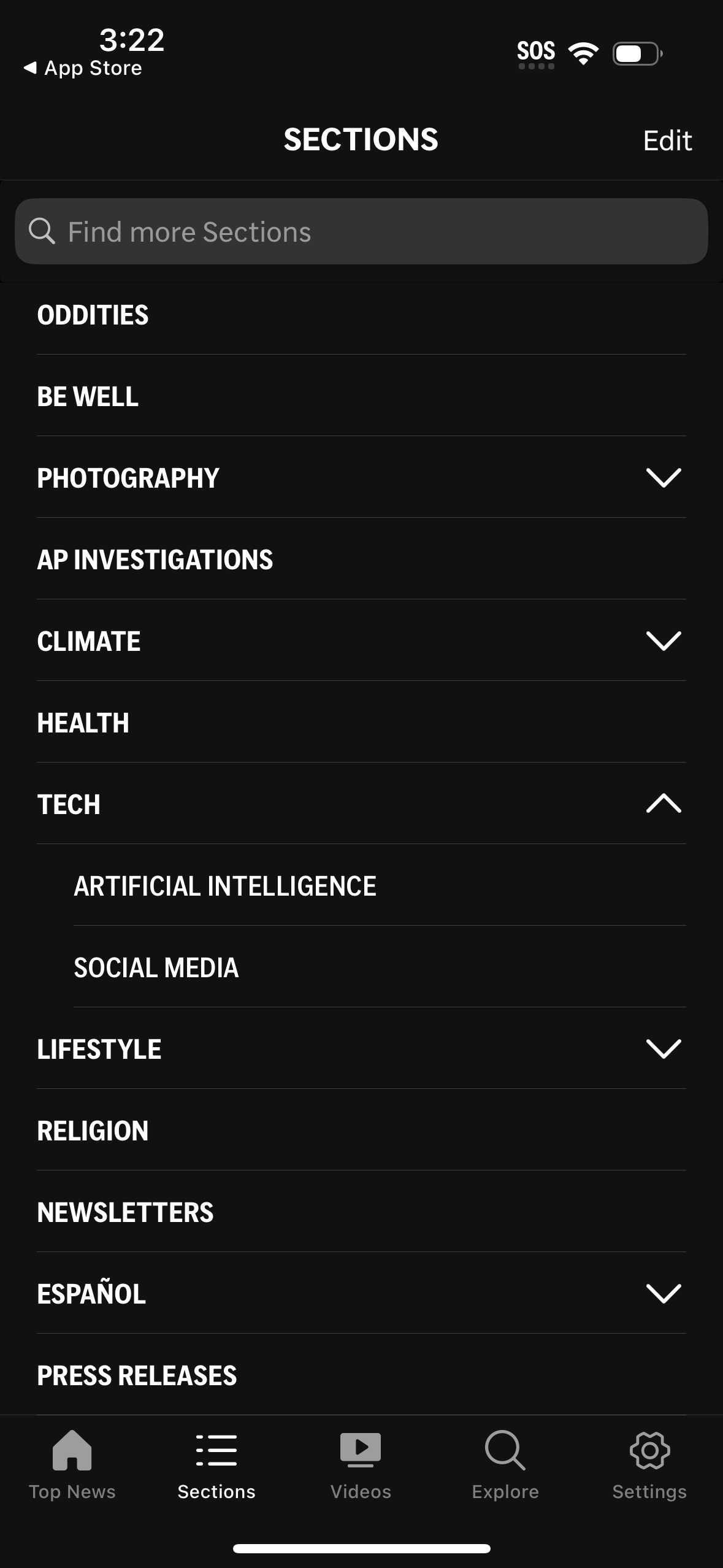Expand the LIFESTYLE section
723x1568 pixels.
coord(664,1048)
